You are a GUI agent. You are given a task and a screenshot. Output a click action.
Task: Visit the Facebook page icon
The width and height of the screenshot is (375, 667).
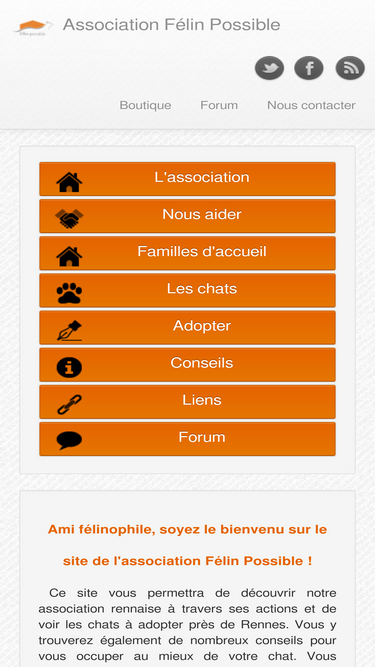coord(309,68)
